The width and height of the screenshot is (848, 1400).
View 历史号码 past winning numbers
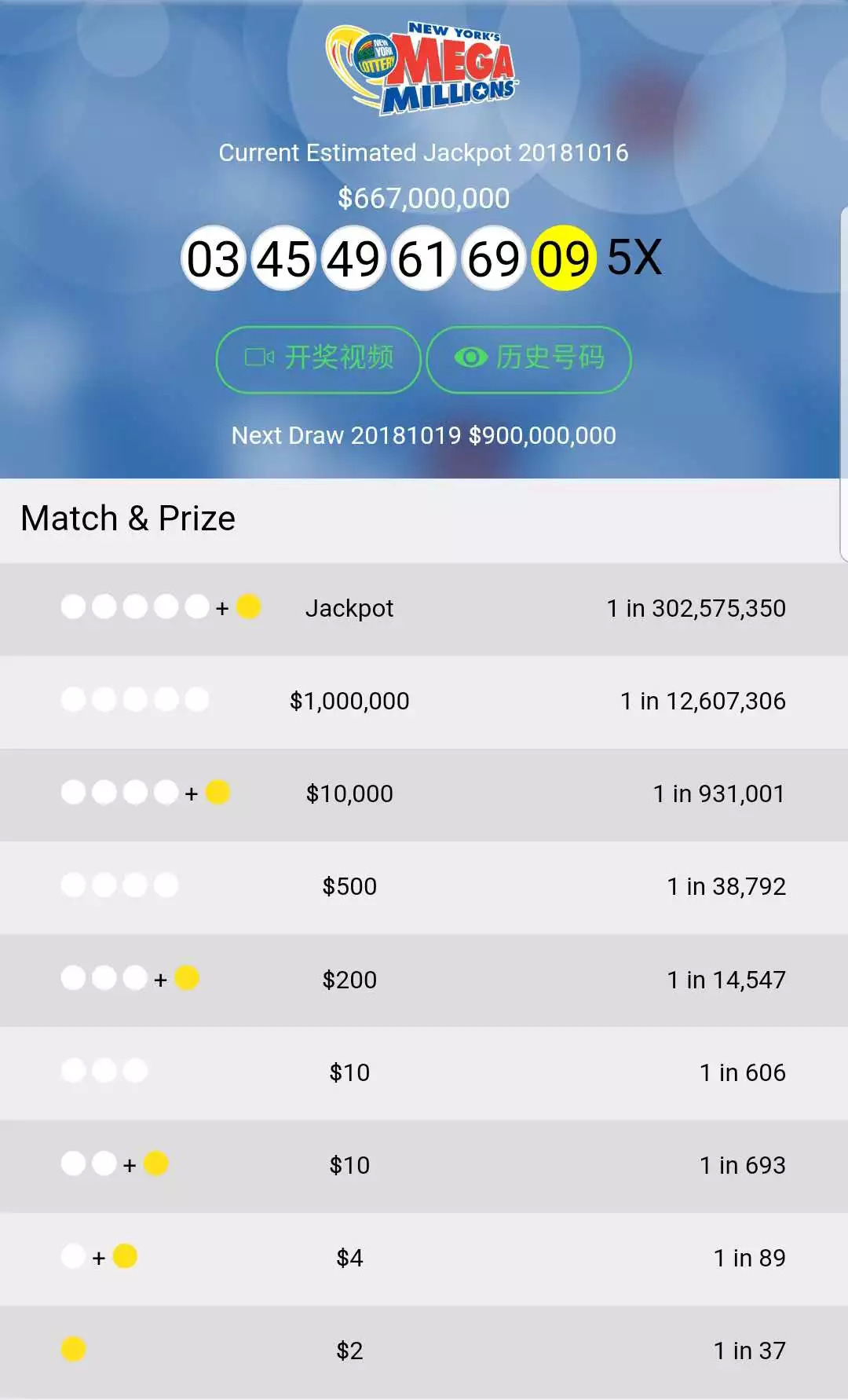tap(529, 359)
